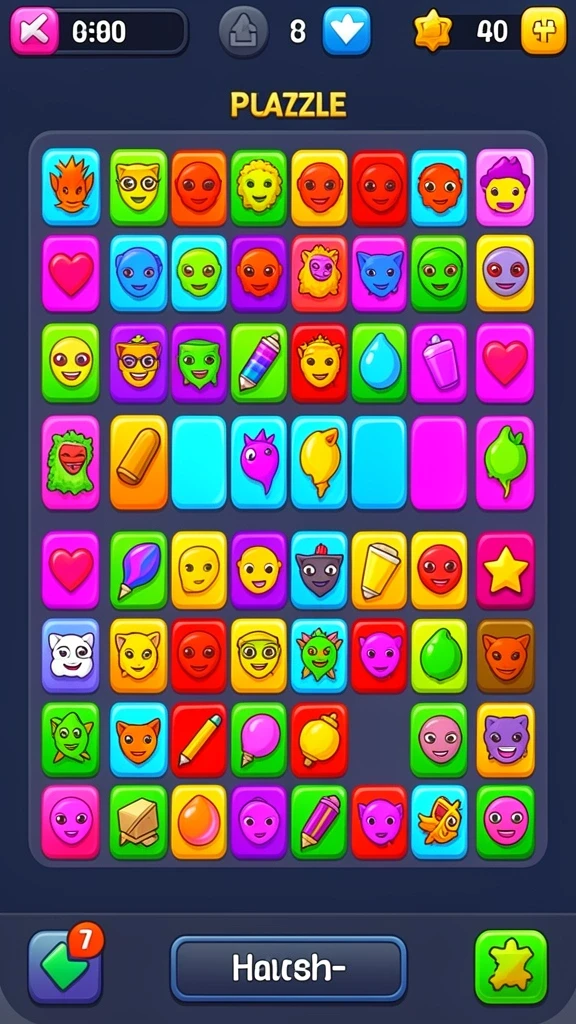Tap the pink back arrow button
Viewport: 576px width, 1024px height.
33,31
